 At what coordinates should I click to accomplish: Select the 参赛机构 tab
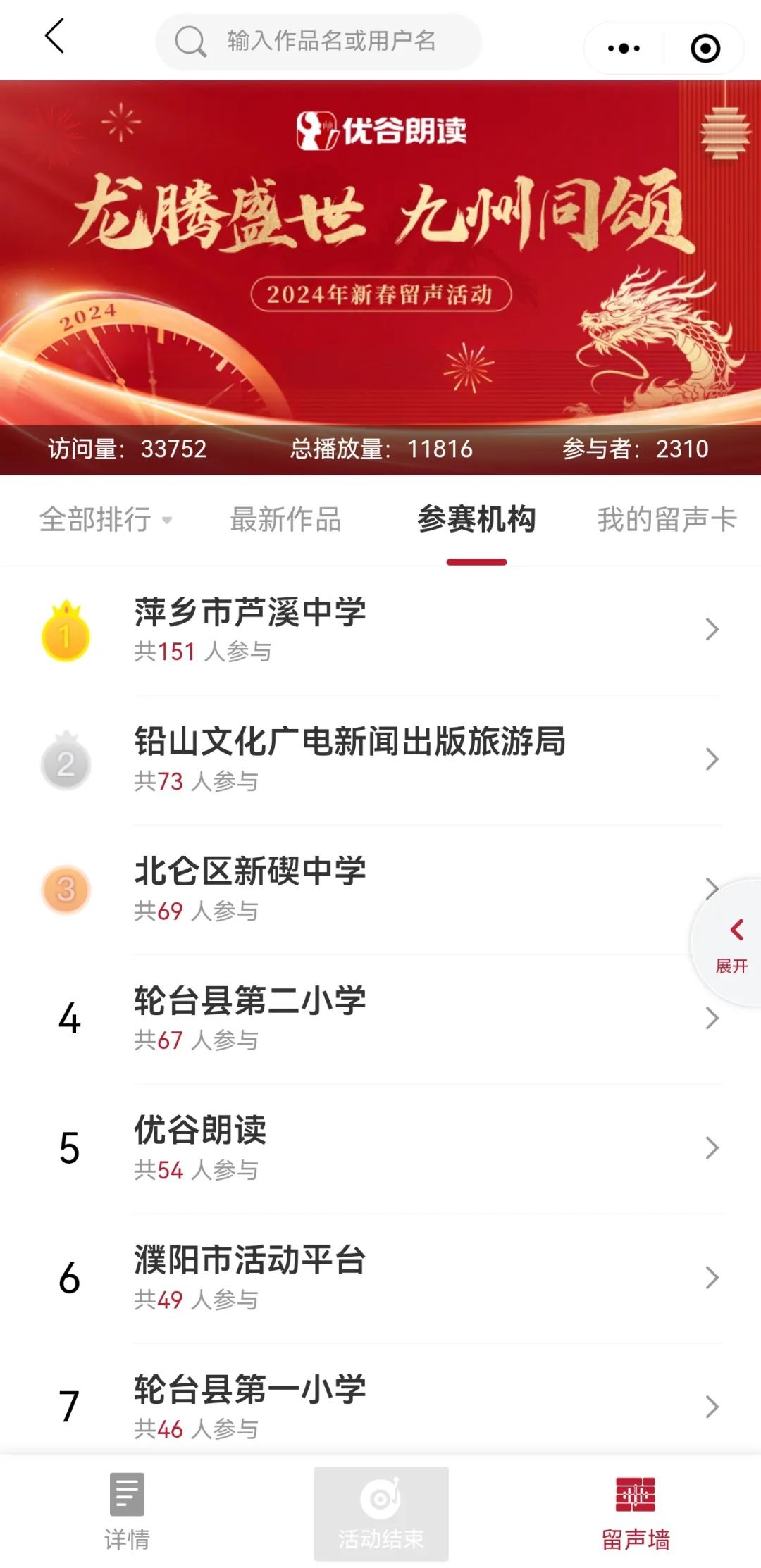coord(476,520)
